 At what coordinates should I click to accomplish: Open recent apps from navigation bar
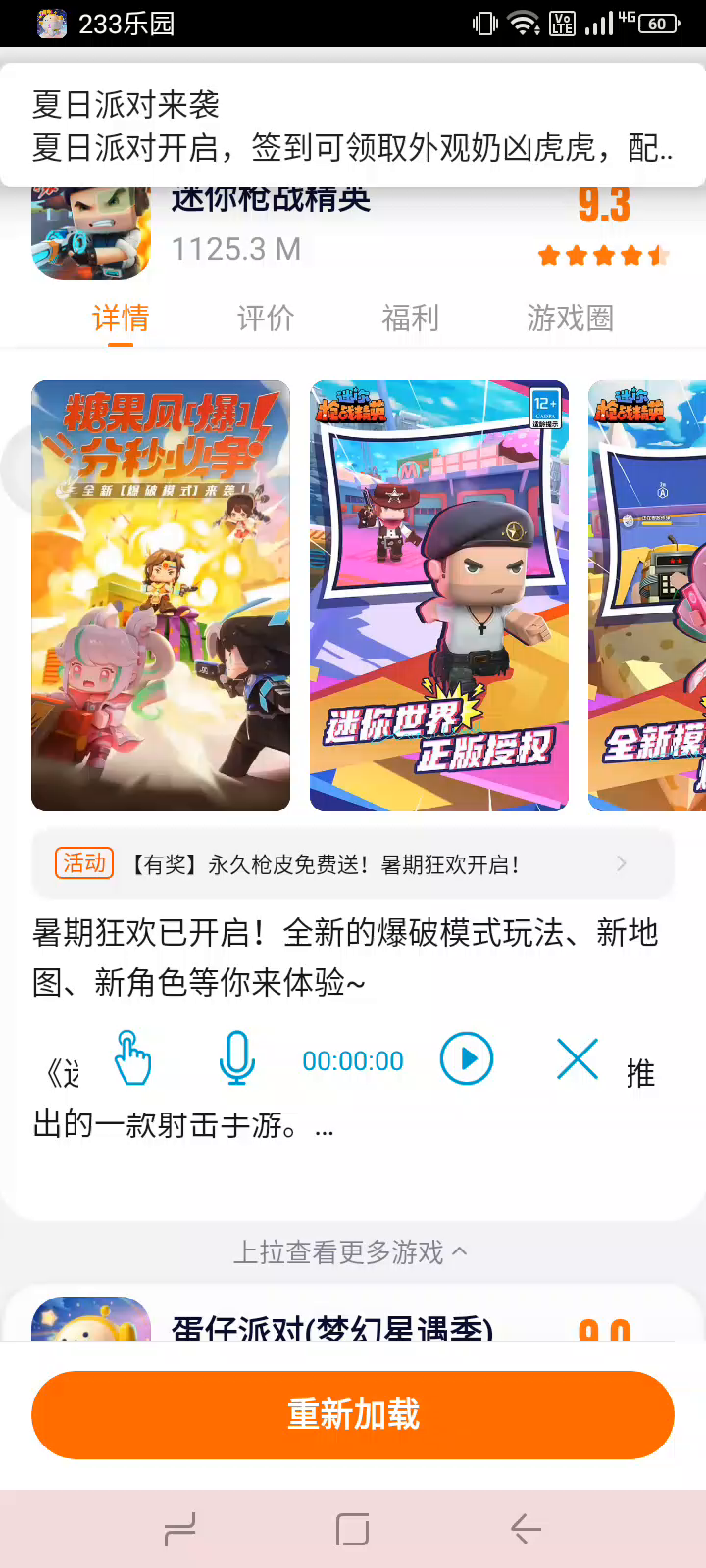[179, 1529]
